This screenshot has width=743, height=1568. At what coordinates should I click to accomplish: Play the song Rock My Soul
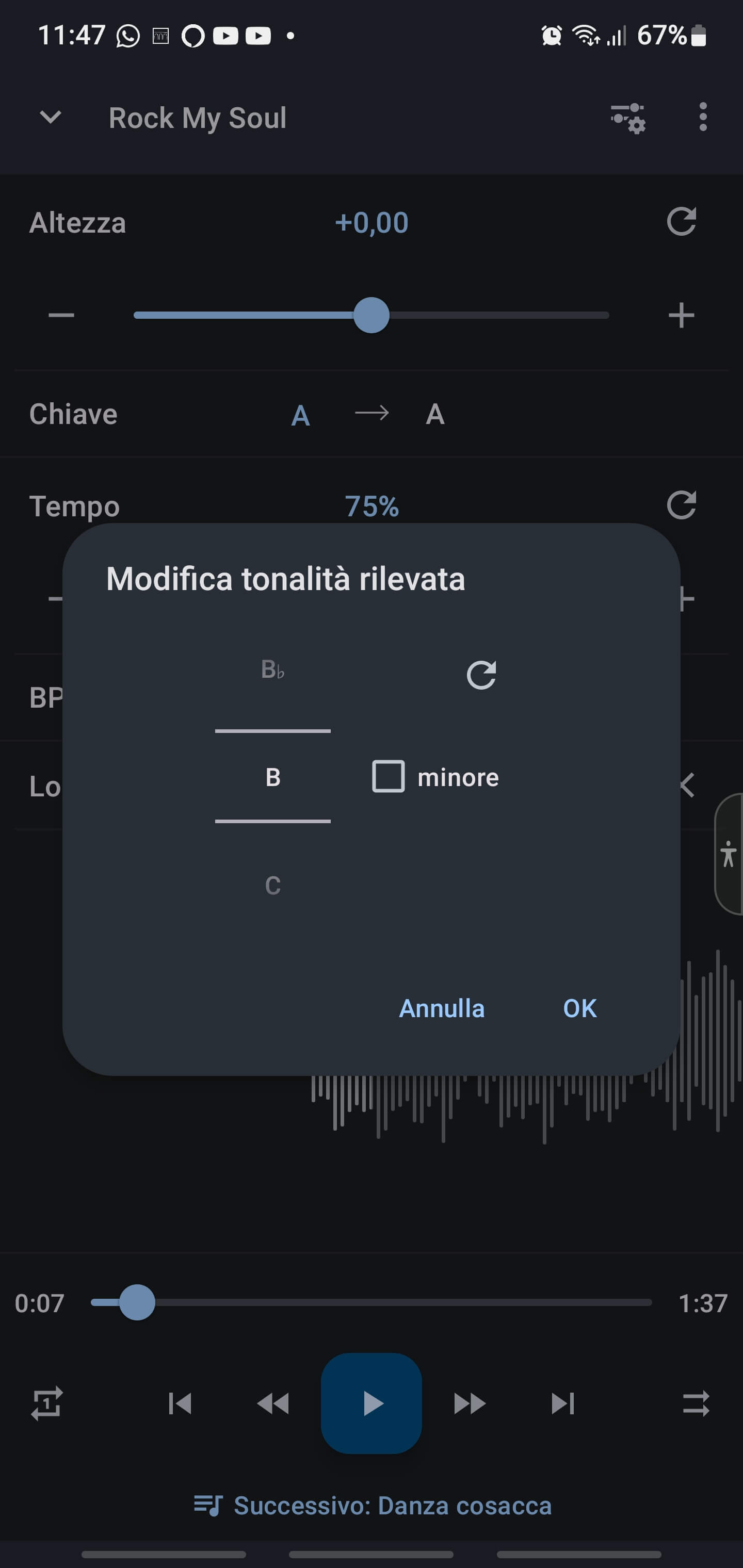372,1403
